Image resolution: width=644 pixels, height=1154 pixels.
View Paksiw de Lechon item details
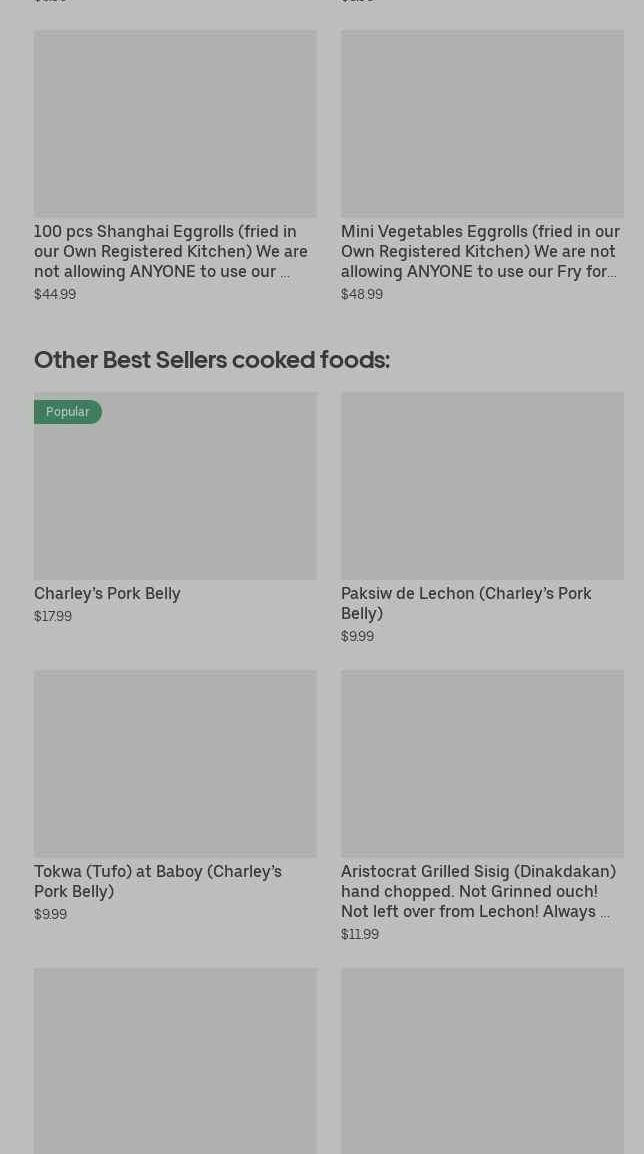coord(482,518)
